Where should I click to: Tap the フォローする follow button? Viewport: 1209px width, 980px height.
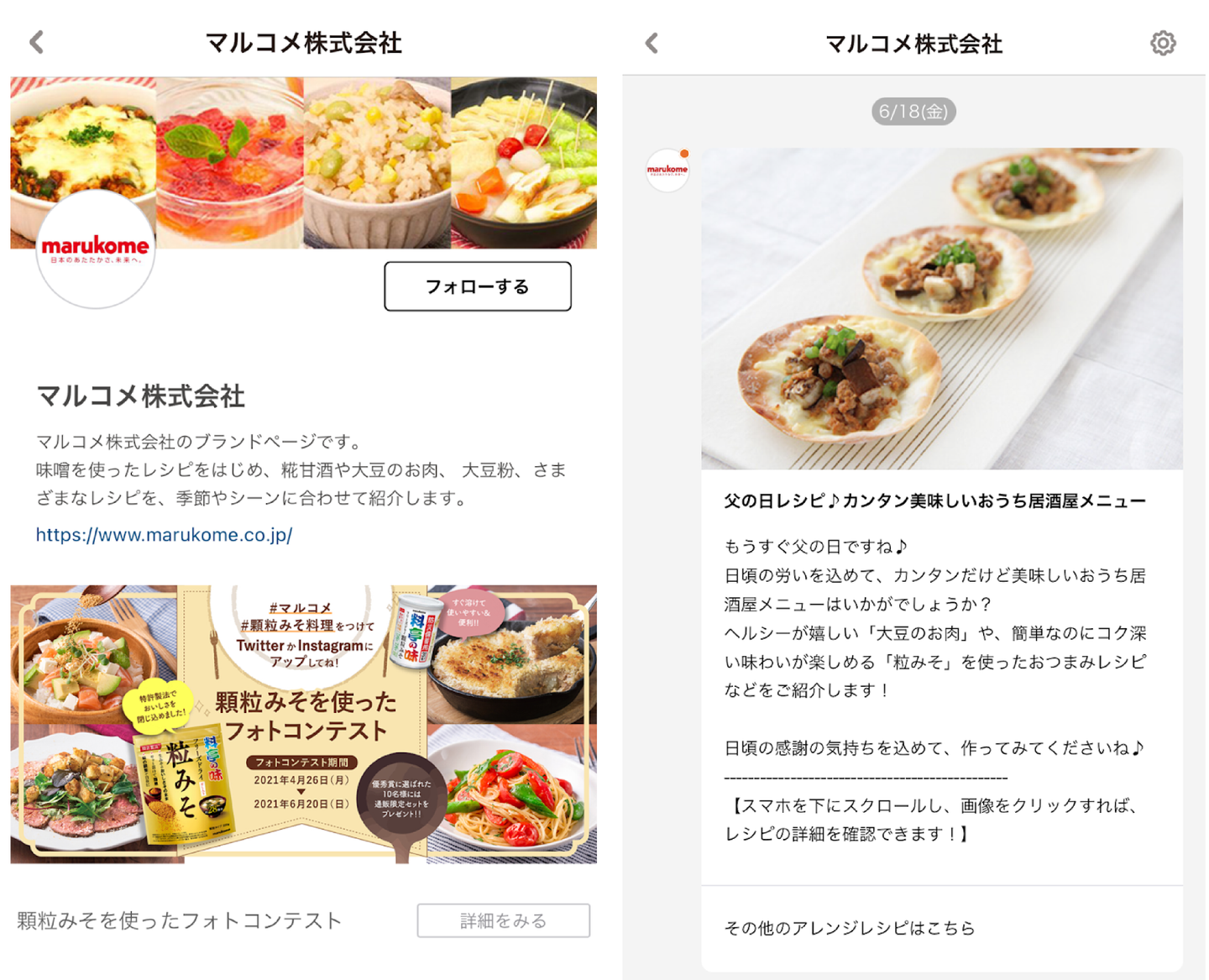pyautogui.click(x=477, y=286)
